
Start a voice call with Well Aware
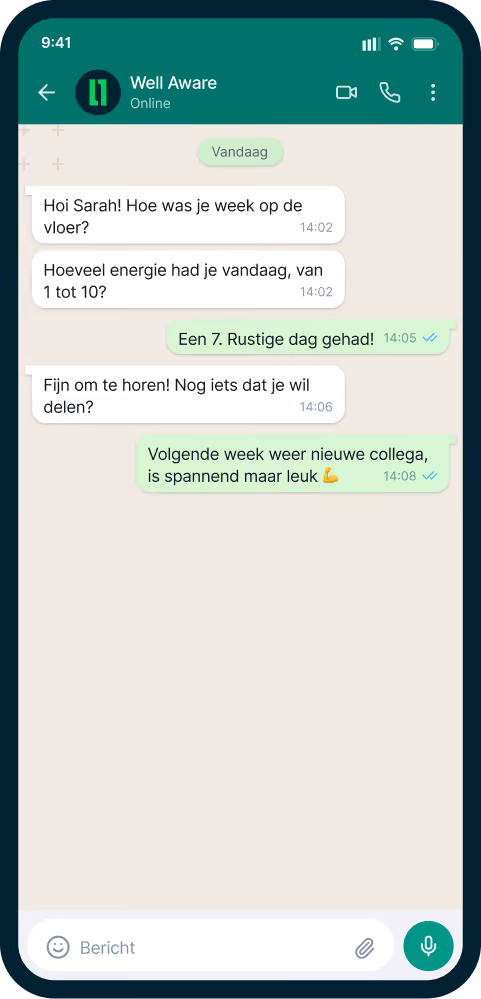coord(390,93)
